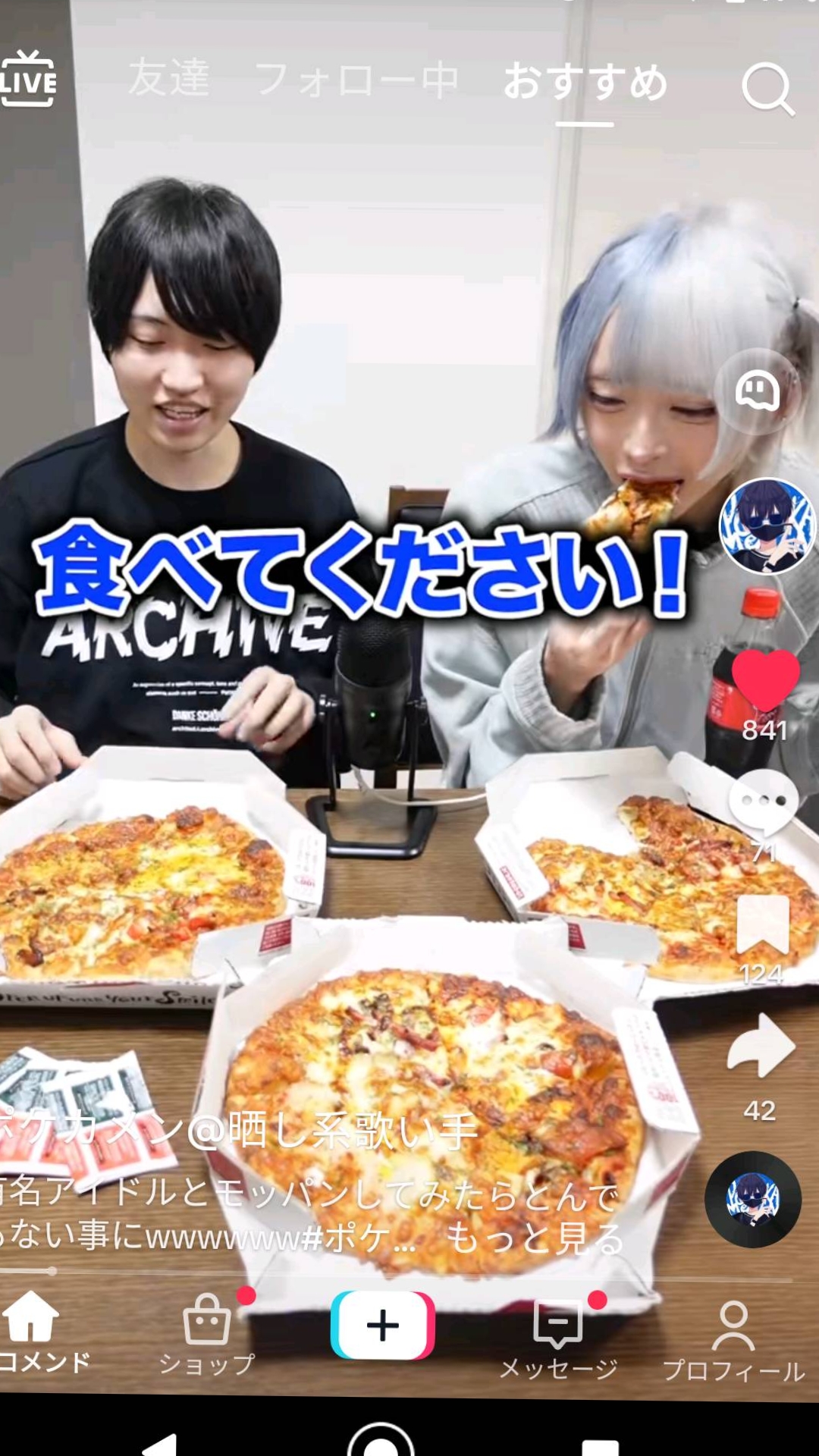Open the spinning sound disc
819x1456 pixels.
pos(752,1200)
